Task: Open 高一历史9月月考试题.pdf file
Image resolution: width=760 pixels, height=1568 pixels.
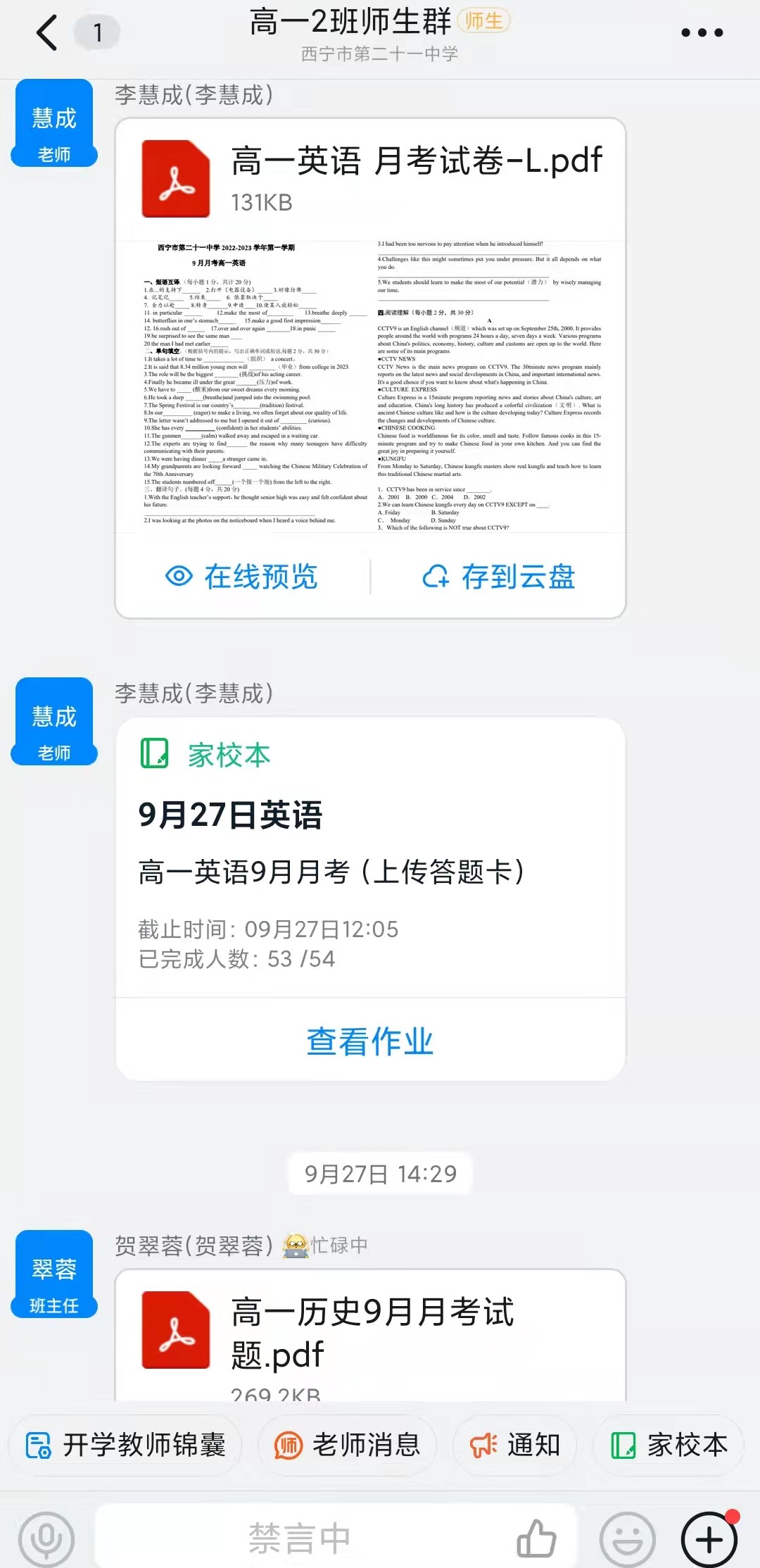Action: [x=370, y=1333]
